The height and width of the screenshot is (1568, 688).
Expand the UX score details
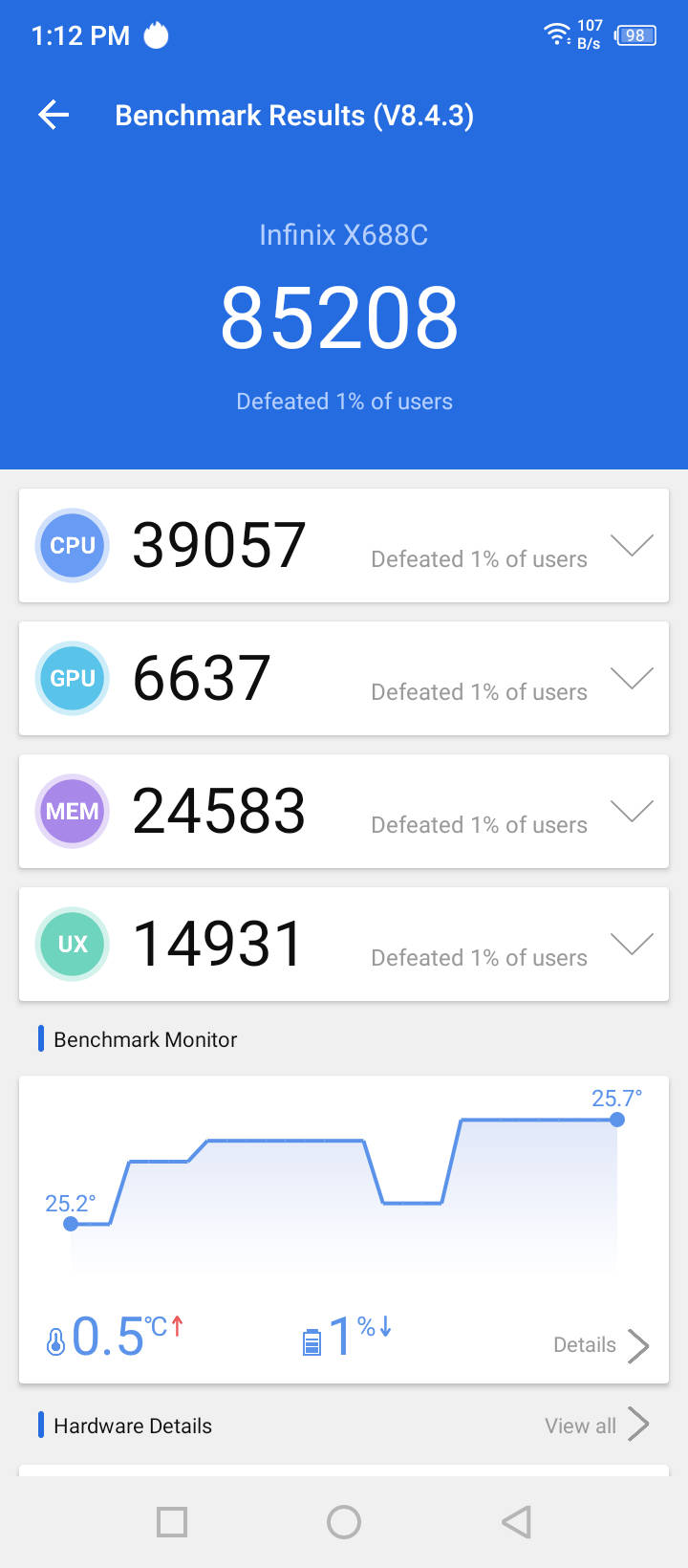point(632,944)
